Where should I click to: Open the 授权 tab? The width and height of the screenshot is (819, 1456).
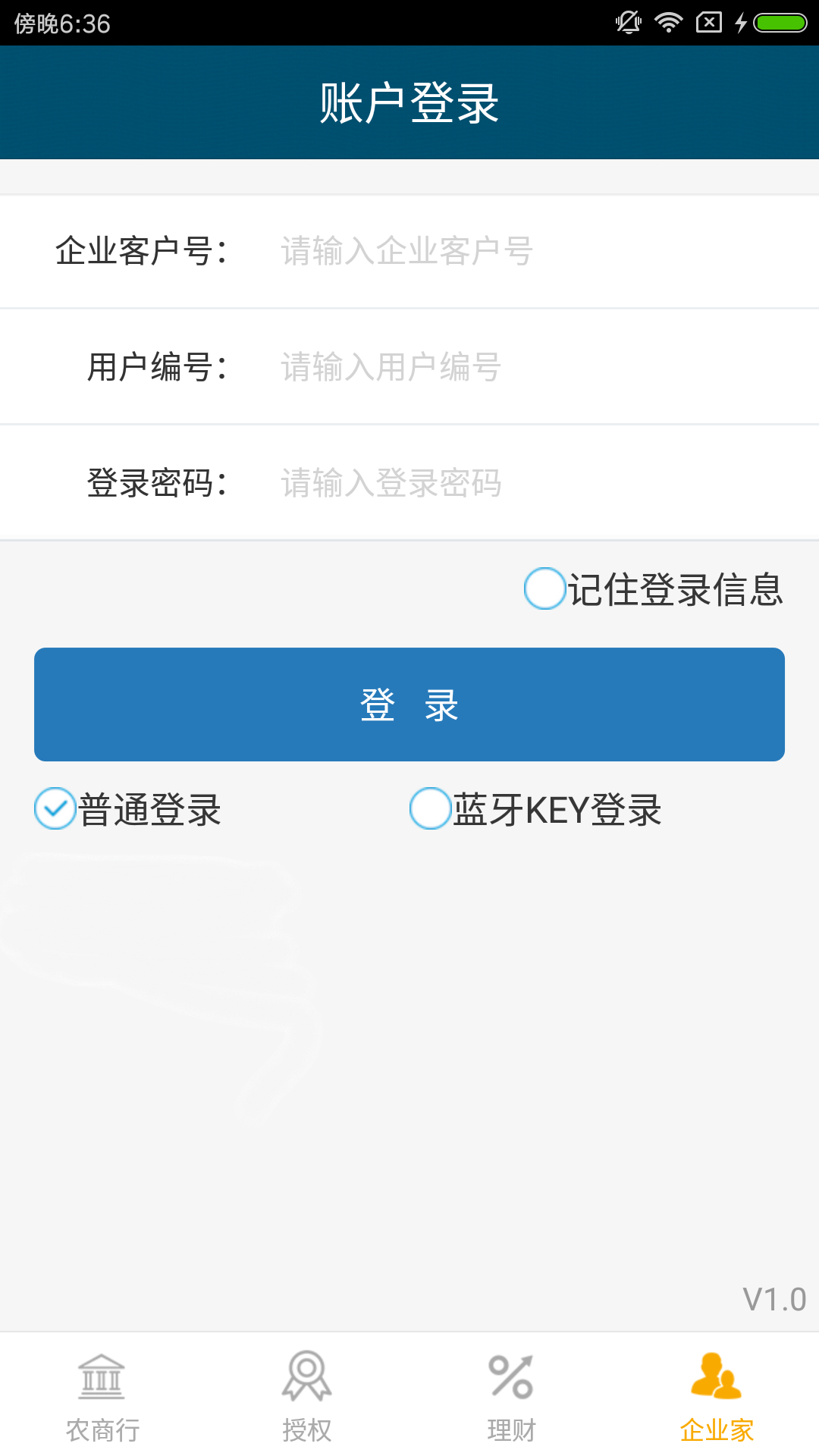click(x=307, y=1397)
